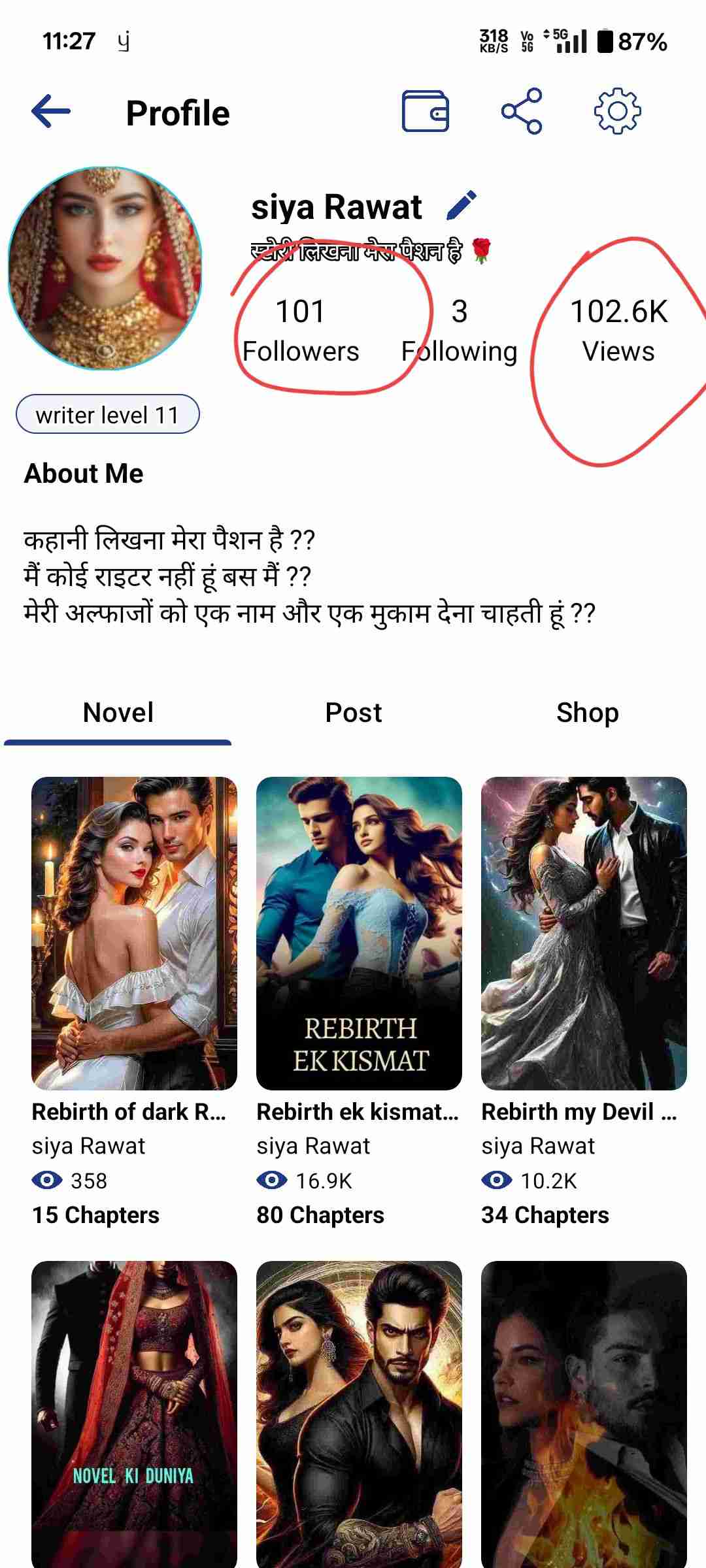The width and height of the screenshot is (706, 1568).
Task: Select the Novel tab
Action: coord(118,713)
